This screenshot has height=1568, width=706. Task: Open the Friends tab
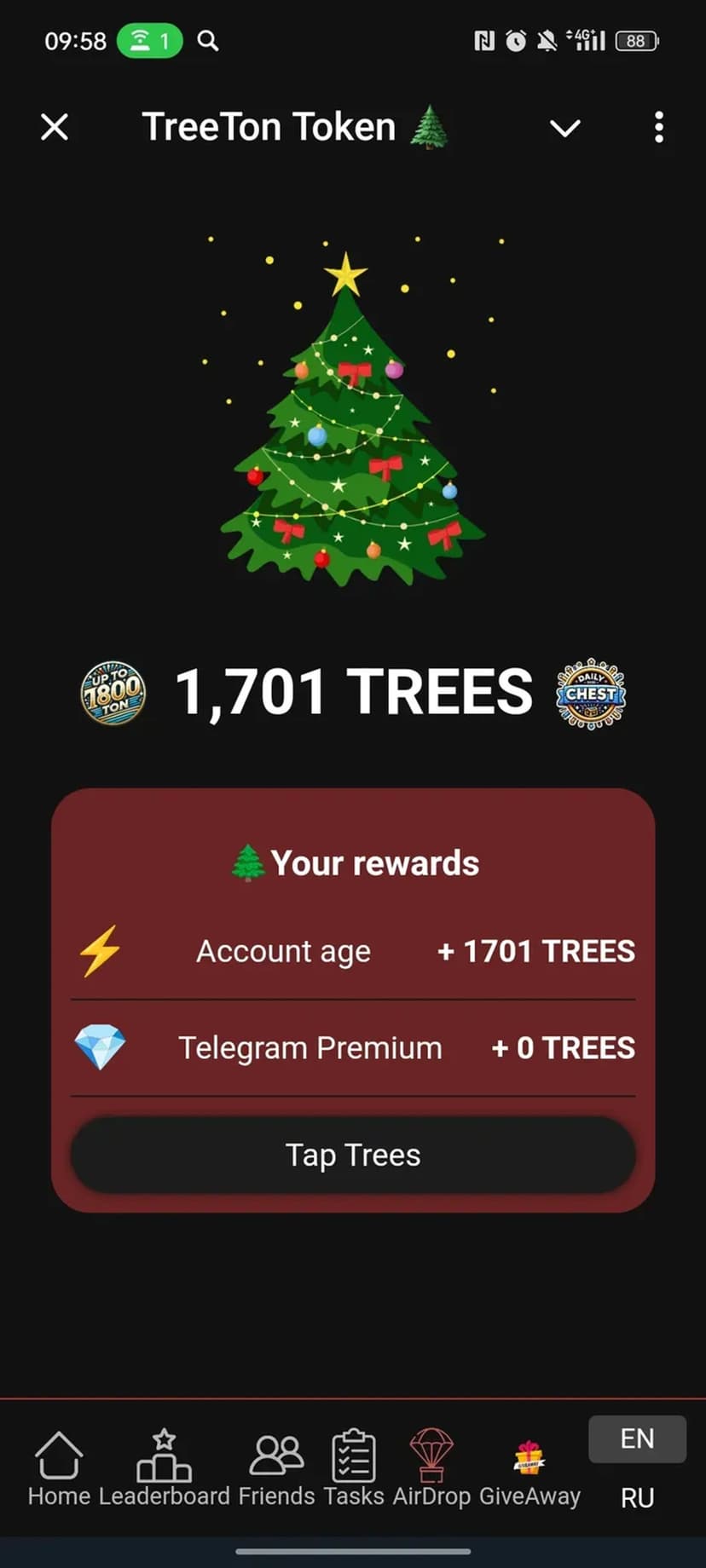276,1467
